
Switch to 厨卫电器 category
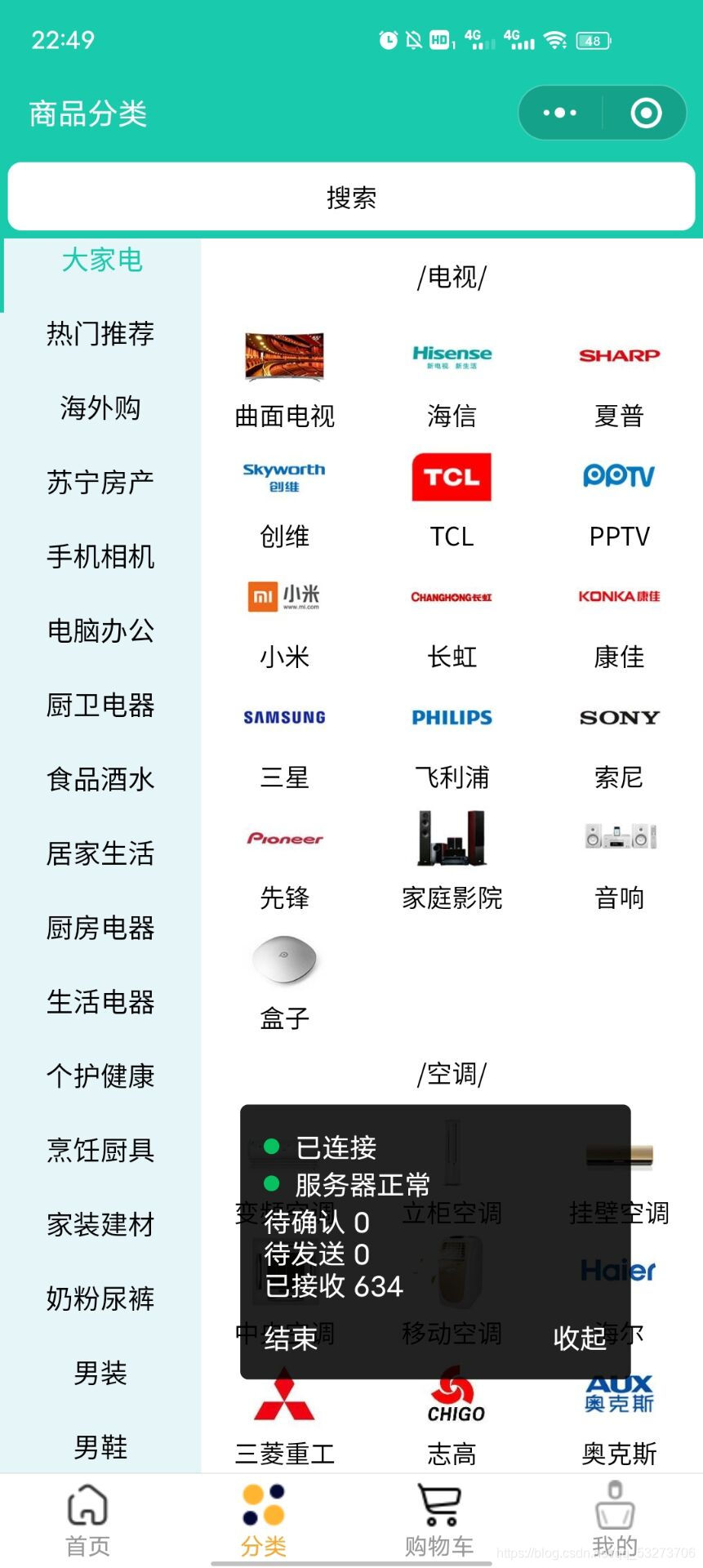tap(100, 706)
